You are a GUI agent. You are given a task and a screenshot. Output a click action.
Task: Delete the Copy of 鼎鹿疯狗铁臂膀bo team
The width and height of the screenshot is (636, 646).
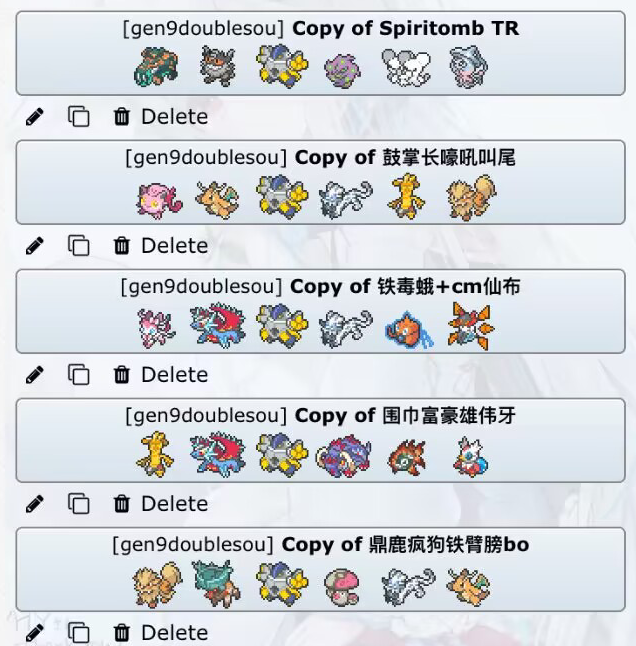(x=160, y=633)
